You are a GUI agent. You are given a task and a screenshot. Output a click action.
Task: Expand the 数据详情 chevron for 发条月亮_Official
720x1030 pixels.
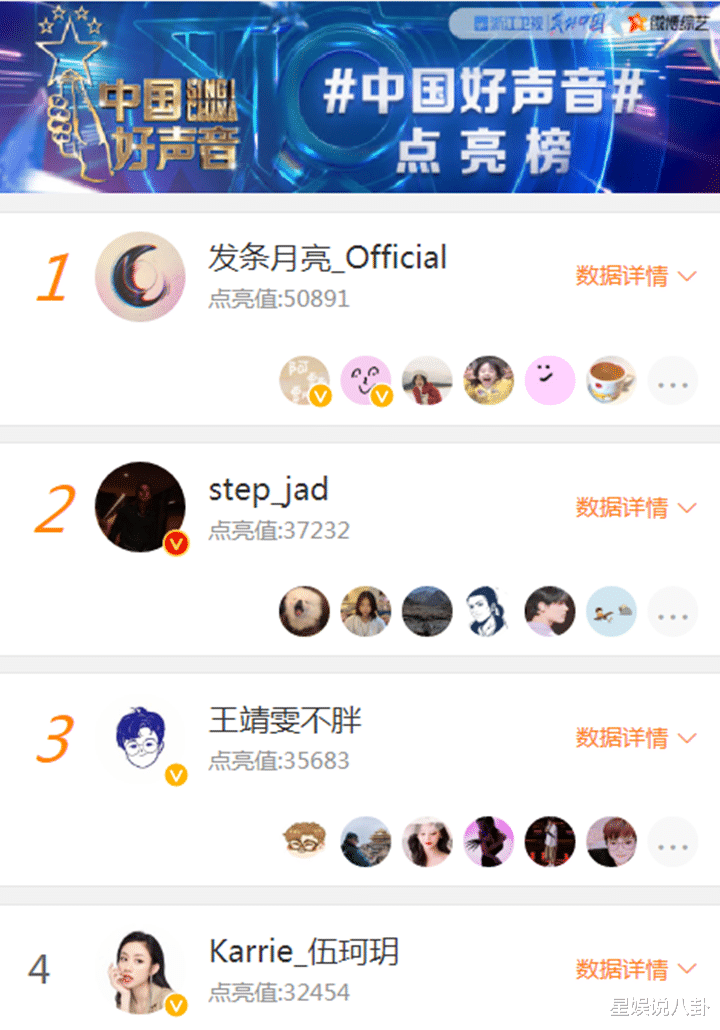tap(688, 277)
